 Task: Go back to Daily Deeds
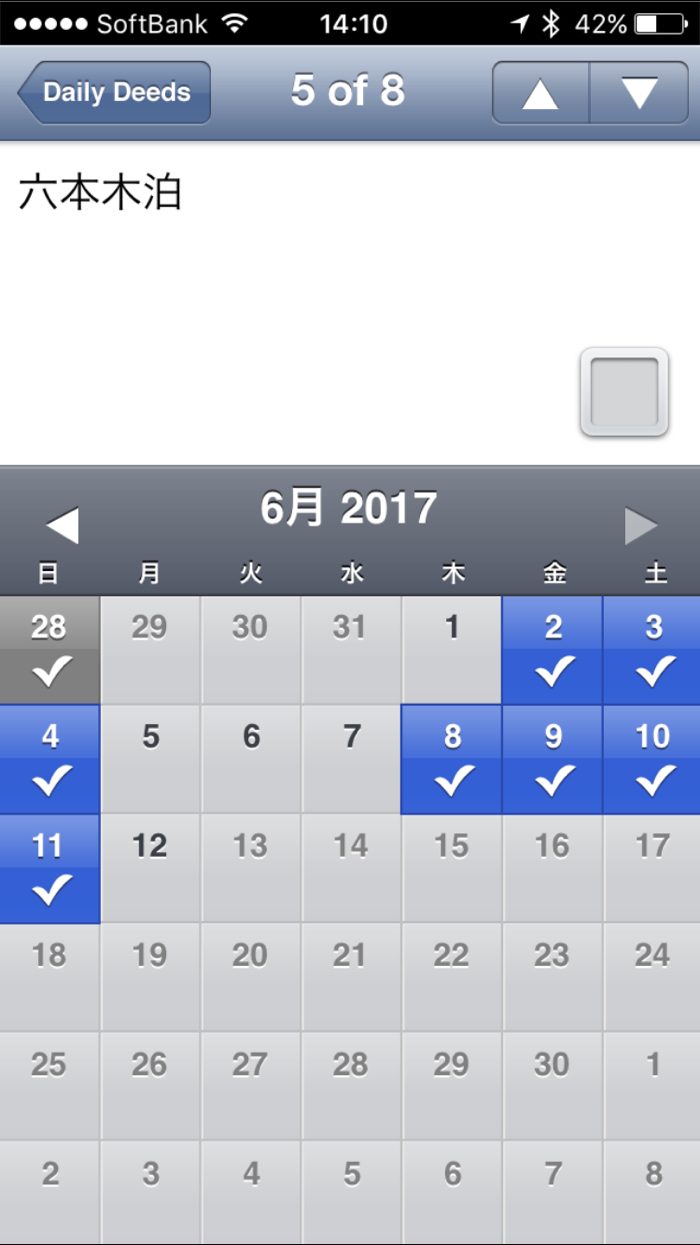coord(114,93)
